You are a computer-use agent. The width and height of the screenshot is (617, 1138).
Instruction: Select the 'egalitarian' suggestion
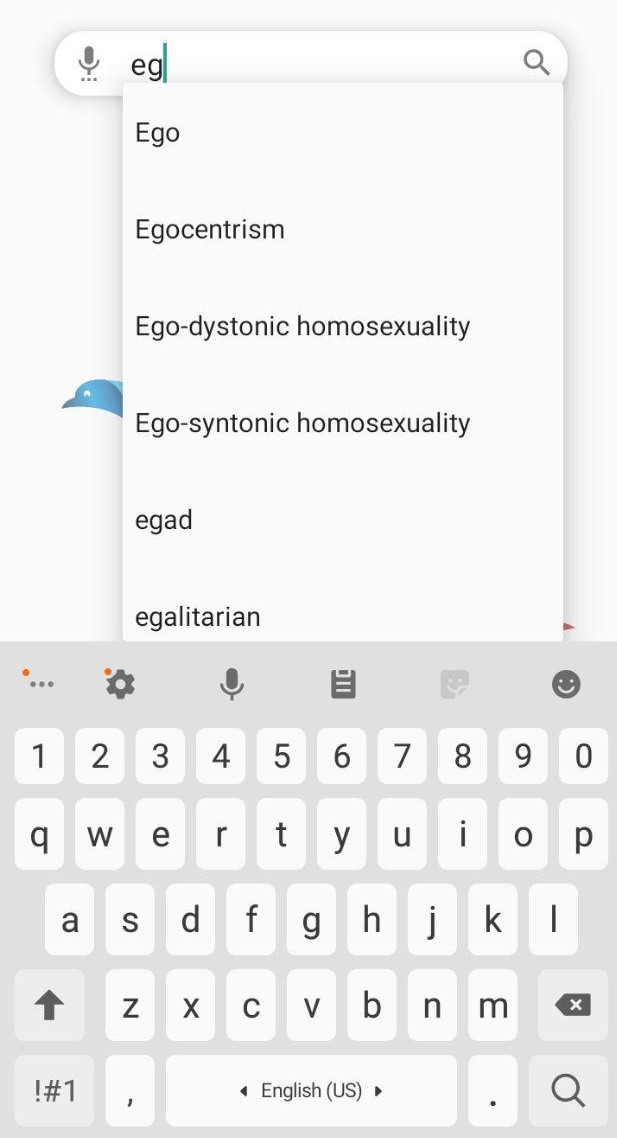pos(198,616)
